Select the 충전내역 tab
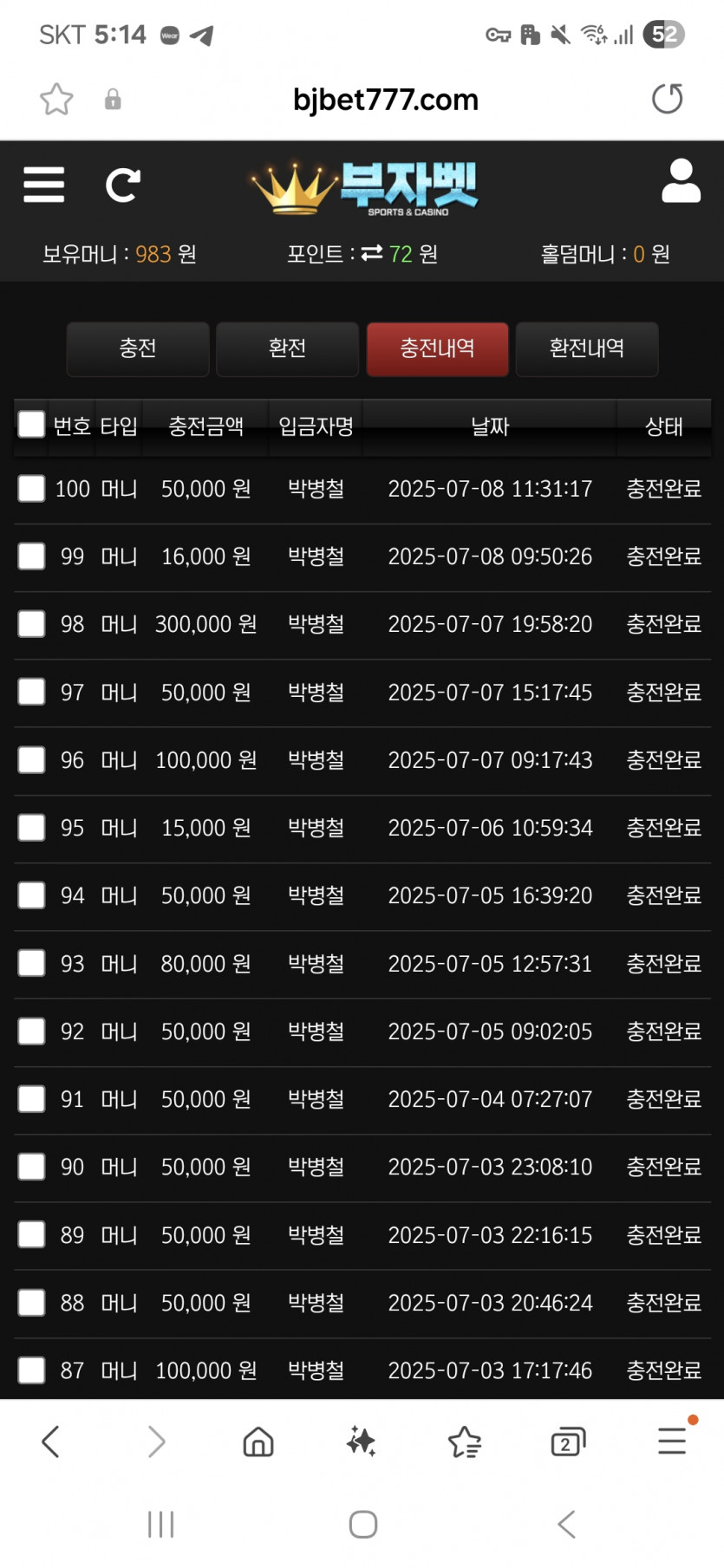 pyautogui.click(x=437, y=348)
